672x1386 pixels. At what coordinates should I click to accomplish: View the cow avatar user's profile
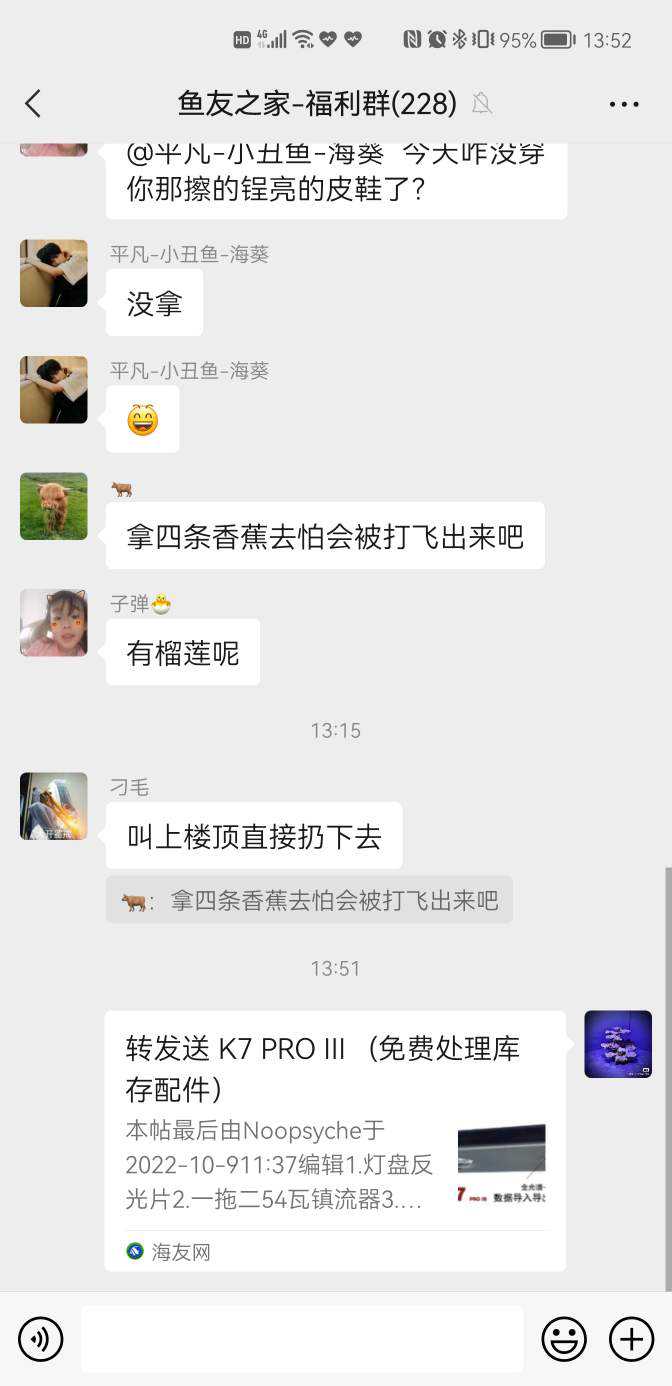tap(54, 506)
